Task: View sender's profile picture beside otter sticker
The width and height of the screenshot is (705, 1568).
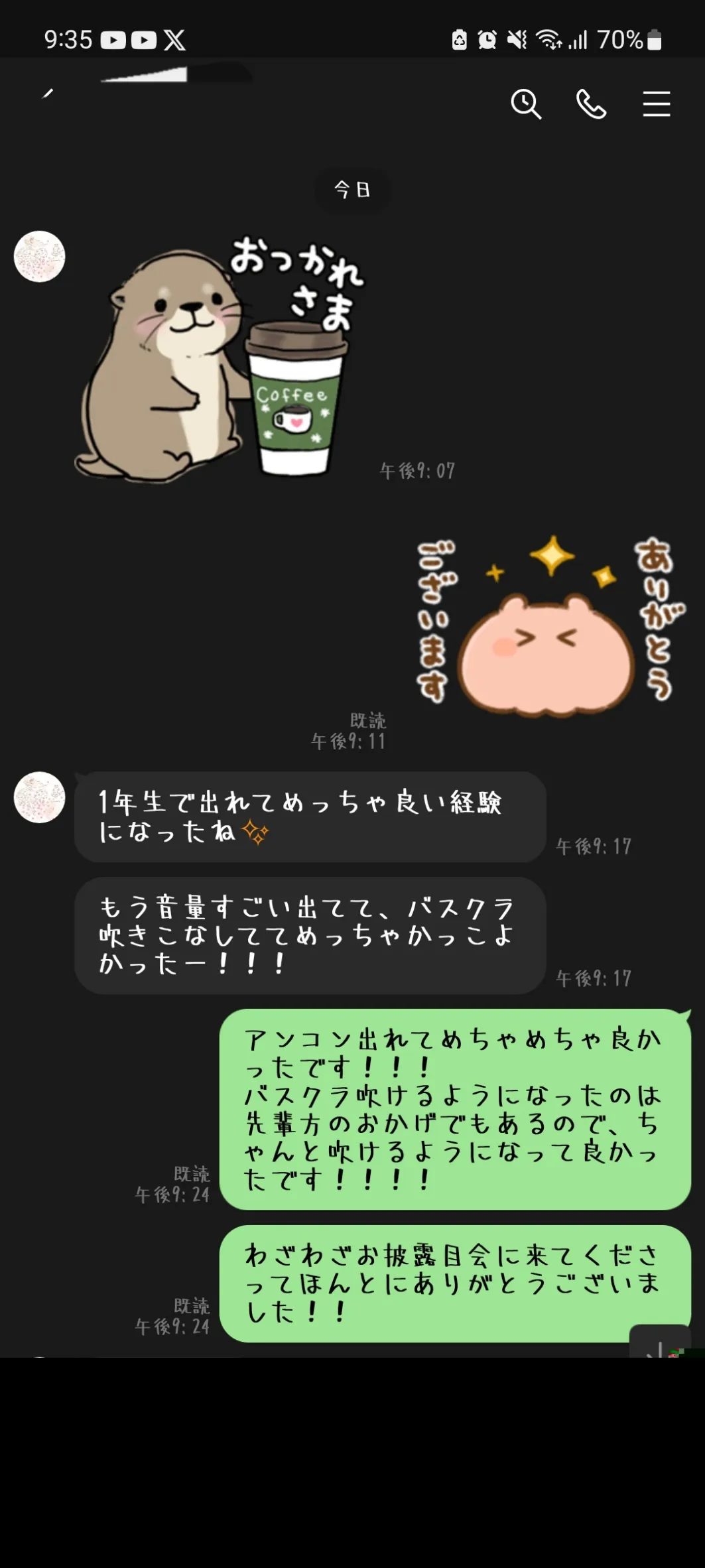Action: 40,257
